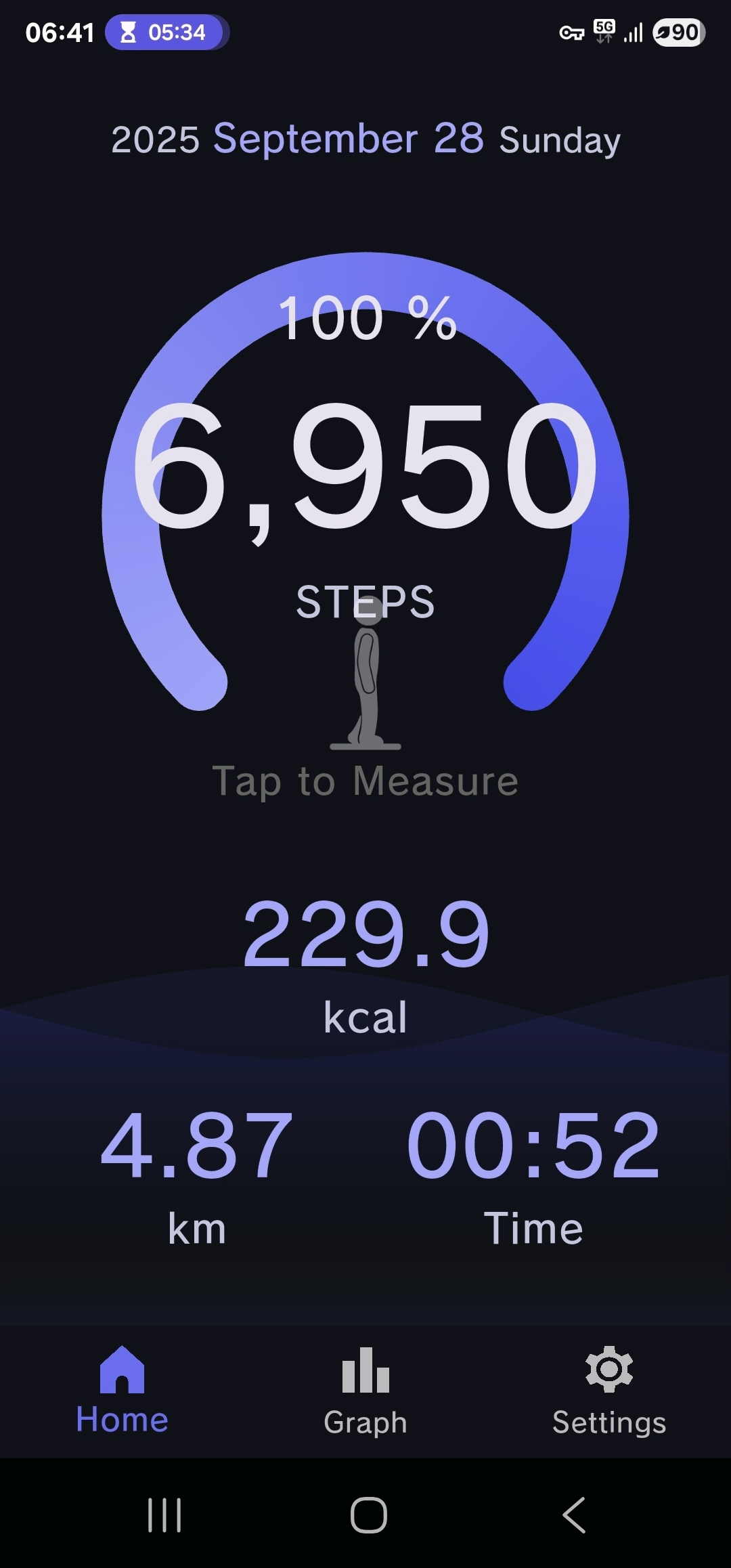Open recent apps from navigation bar
731x1568 pixels.
click(164, 1515)
